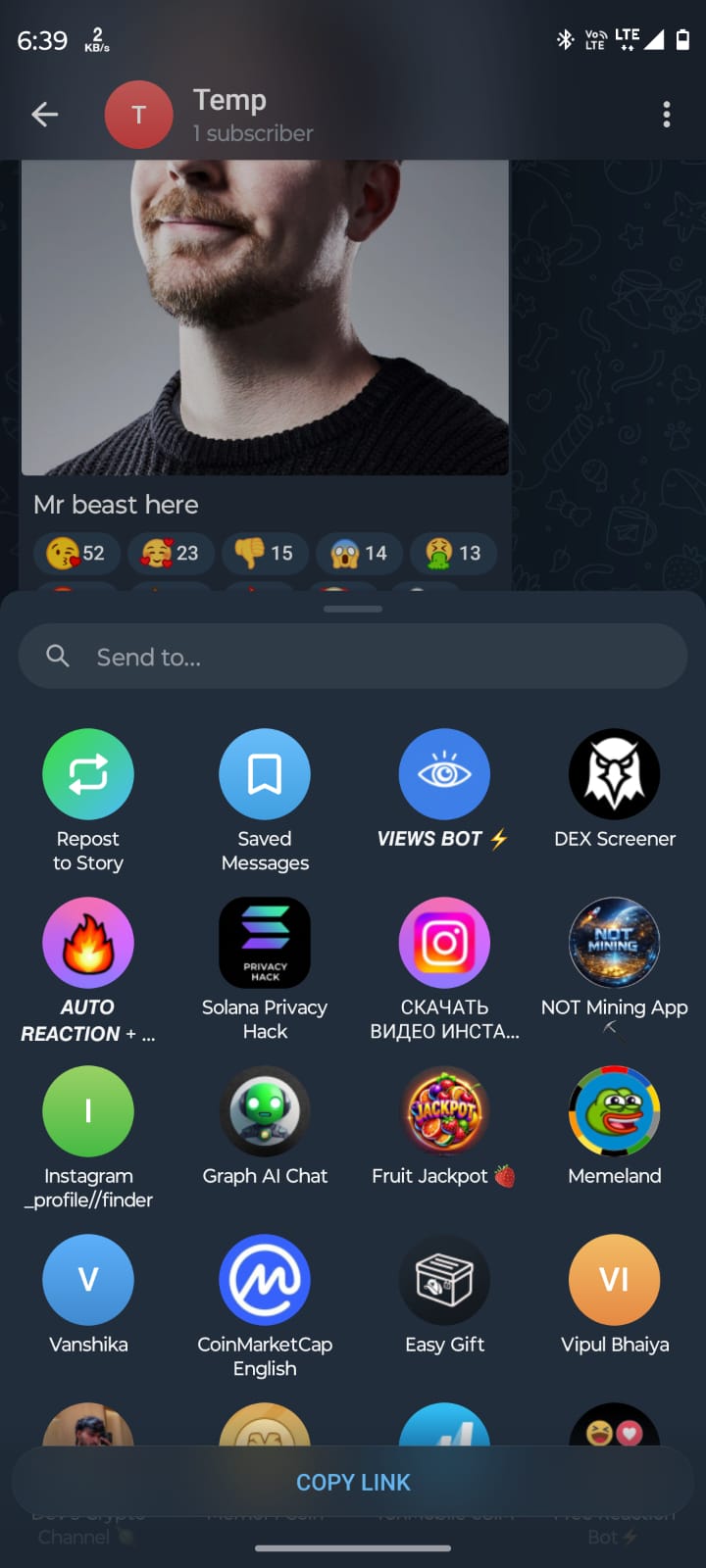The height and width of the screenshot is (1568, 706).
Task: Tap the COPY LINK button
Action: [353, 1483]
